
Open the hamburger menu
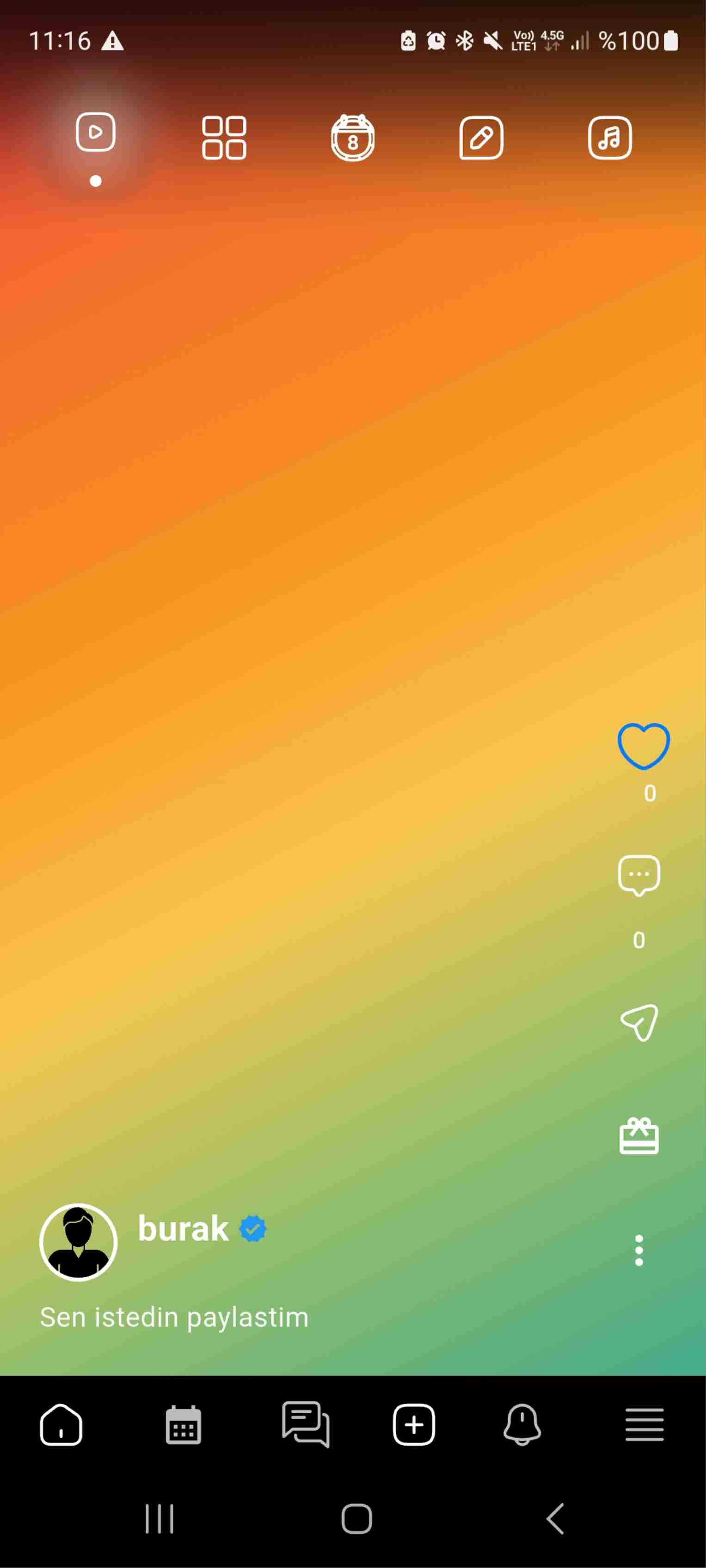[x=645, y=1425]
